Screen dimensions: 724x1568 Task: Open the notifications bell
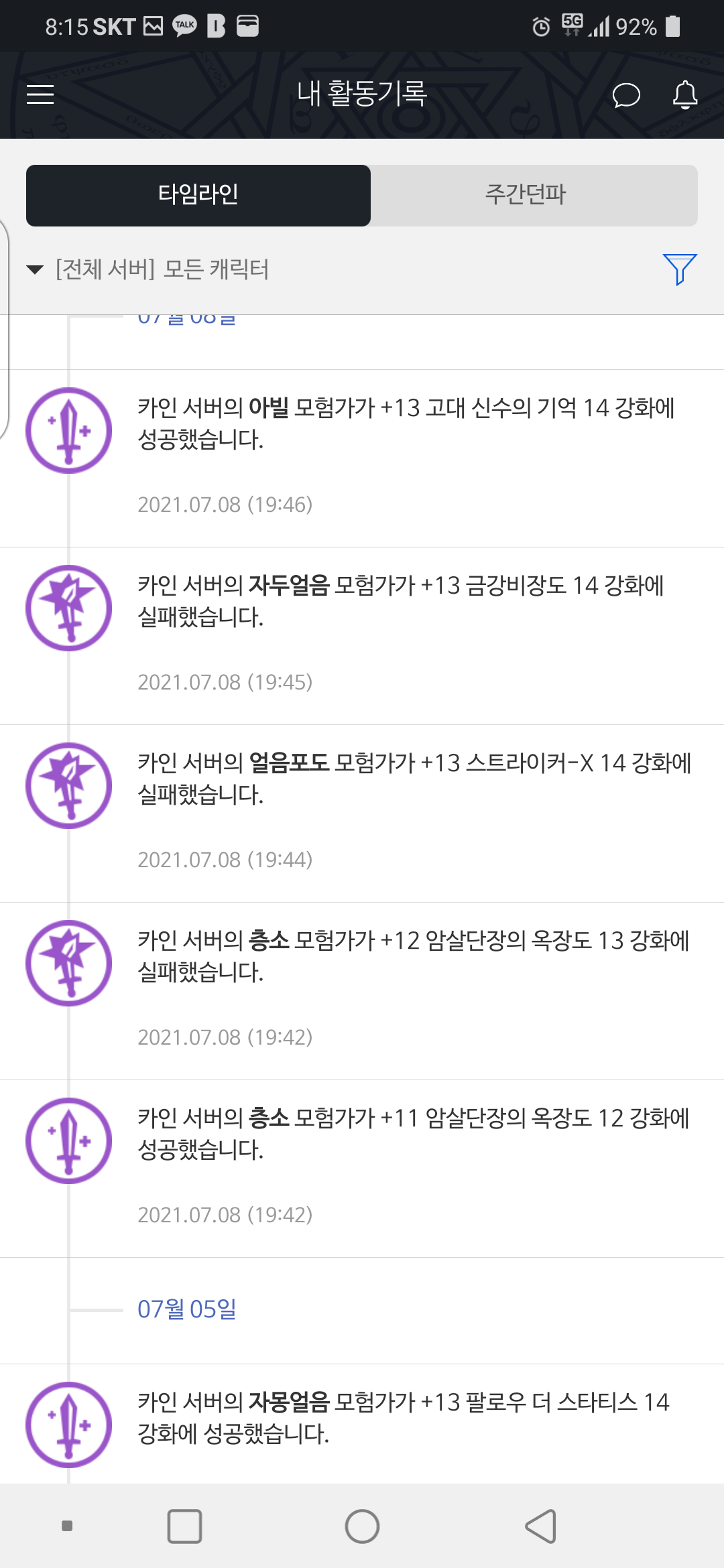click(685, 94)
